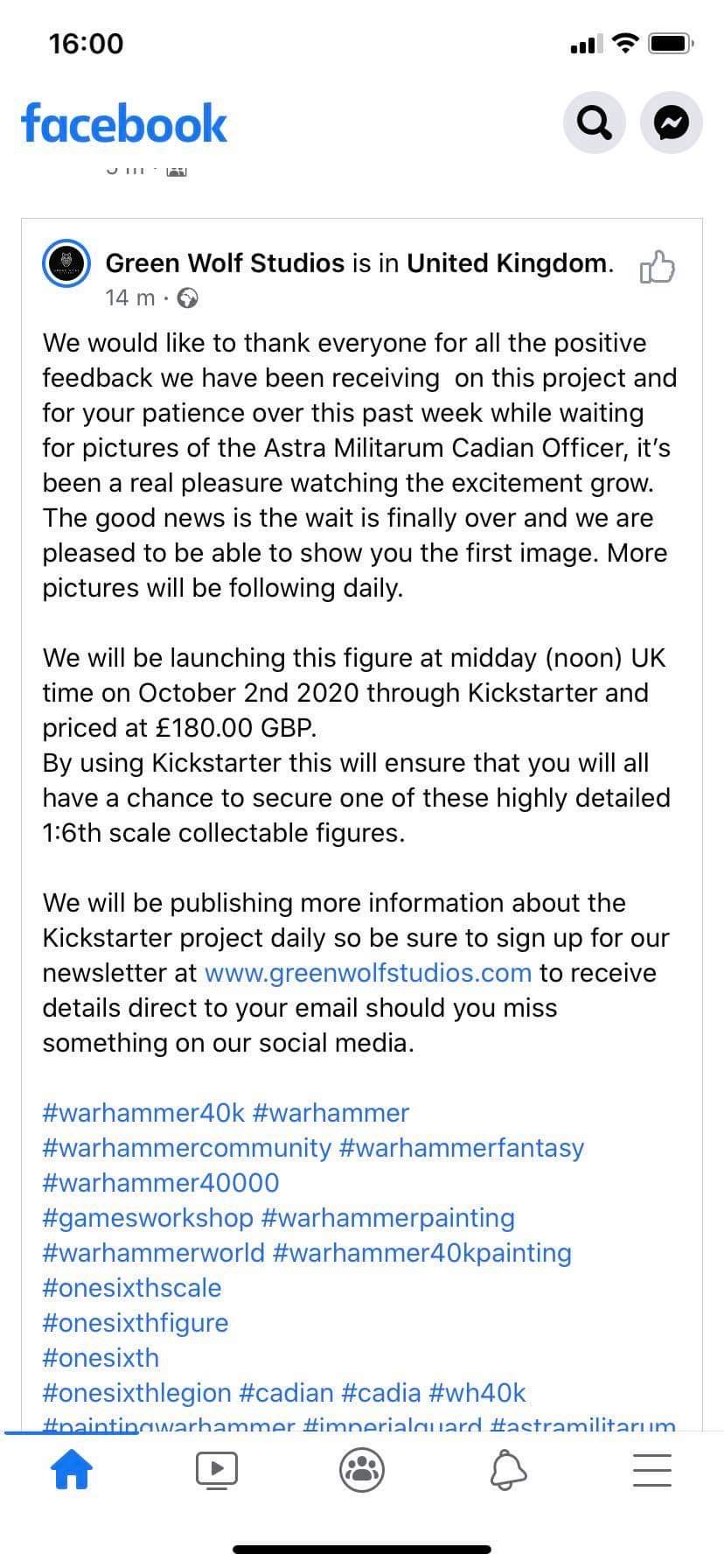Open the #warhammer40k hashtag
This screenshot has width=724, height=1568.
(x=143, y=1113)
